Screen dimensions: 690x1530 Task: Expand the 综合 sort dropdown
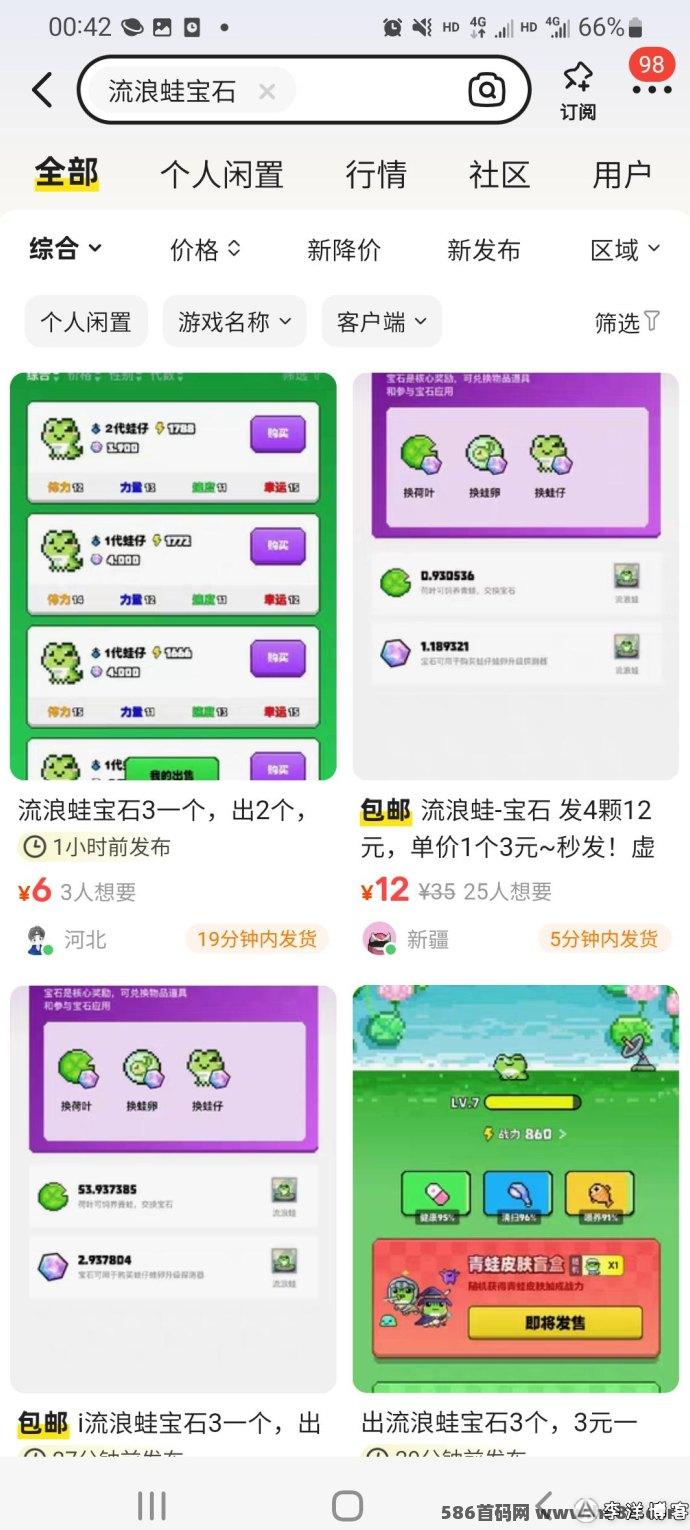click(66, 249)
